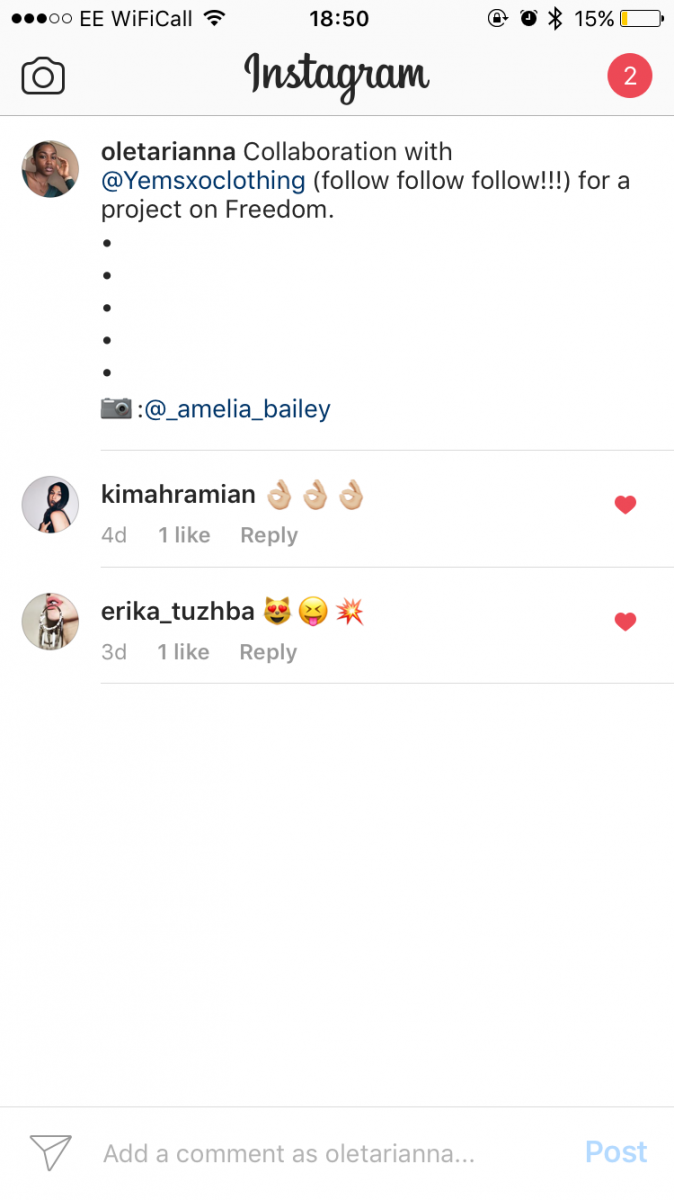View the 1 like on kimahramian's comment
This screenshot has height=1200, width=674.
point(184,535)
